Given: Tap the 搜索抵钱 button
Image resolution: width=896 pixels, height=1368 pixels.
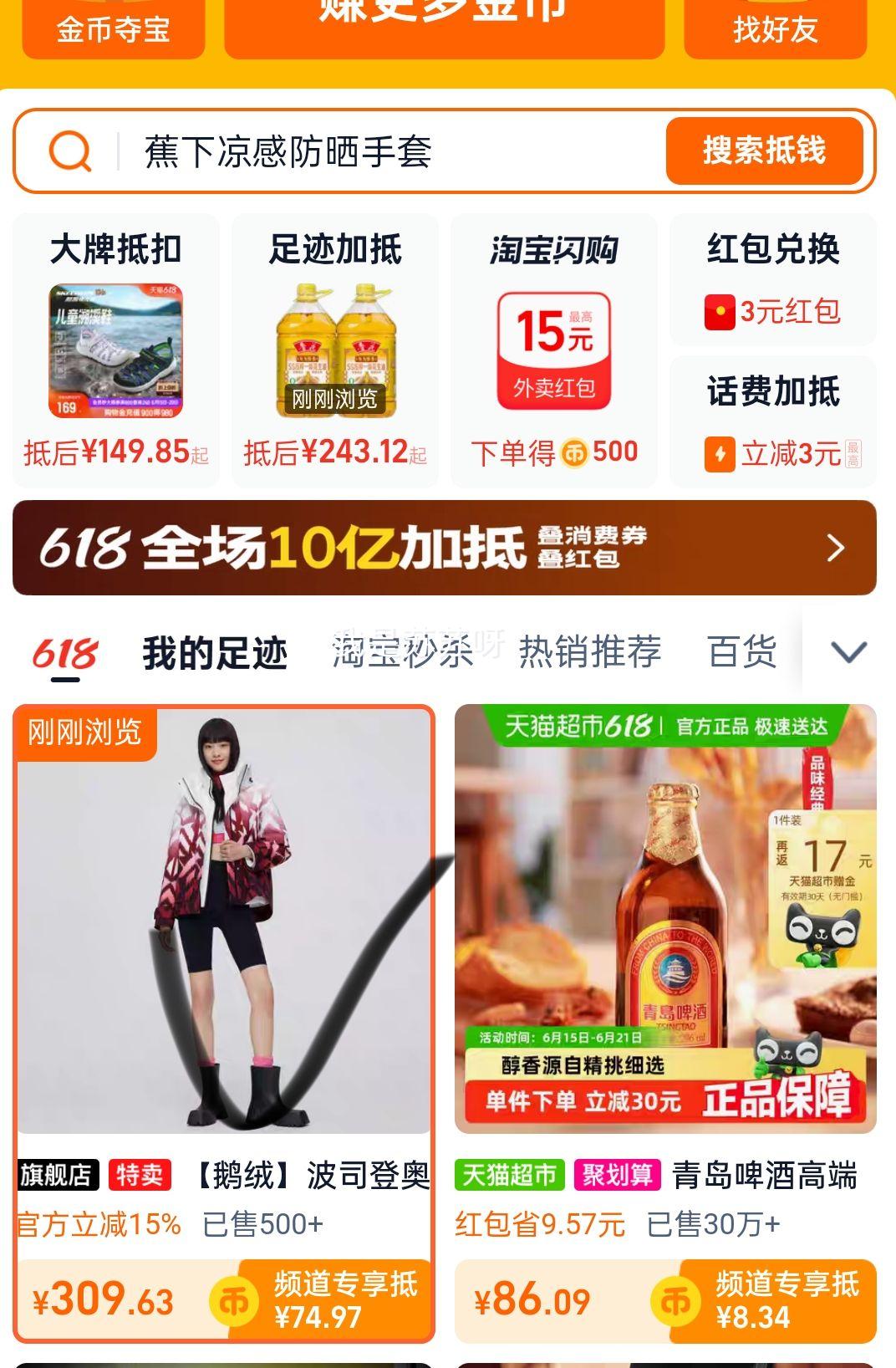Looking at the screenshot, I should (x=764, y=151).
